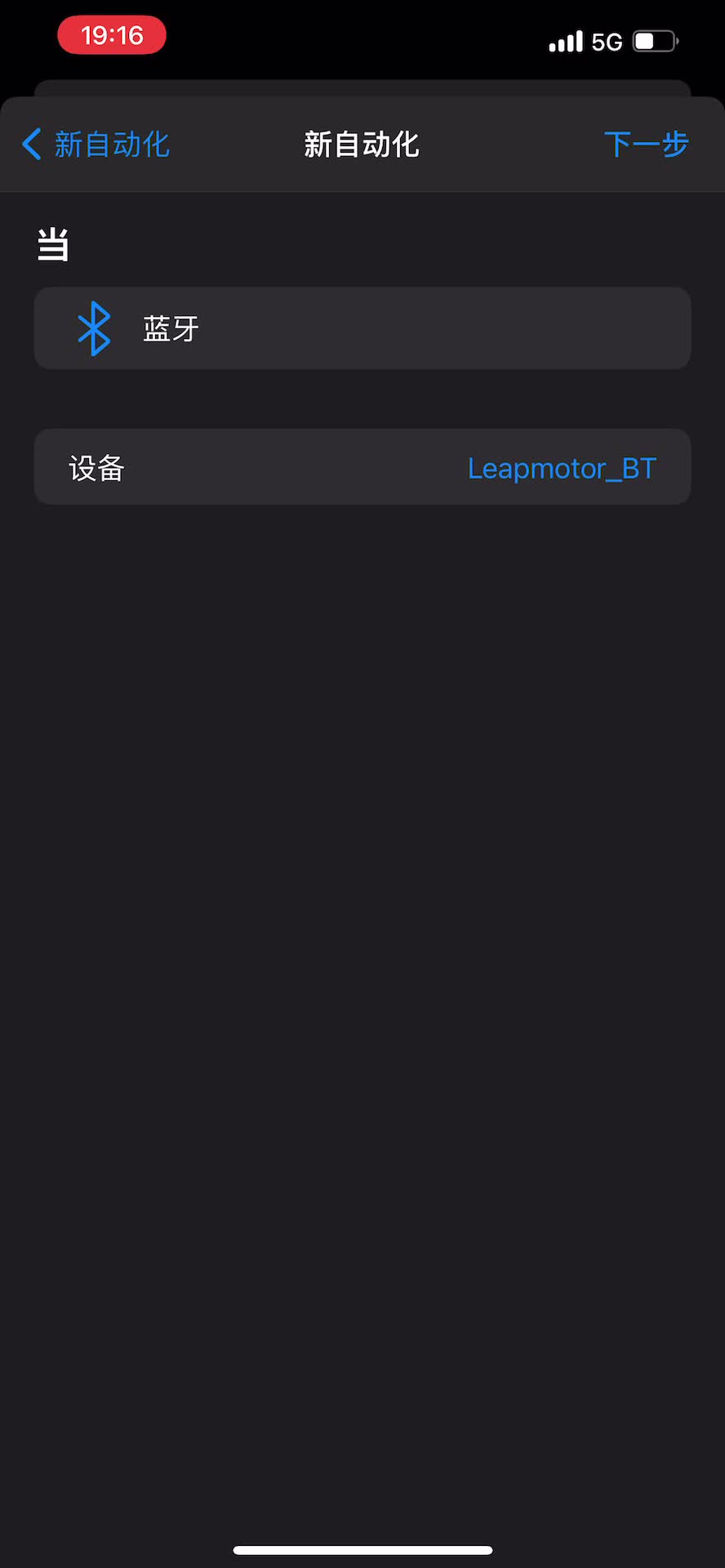Open the 设备 row showing Leapmotor_BT
Screen dimensions: 725x1568
362,468
